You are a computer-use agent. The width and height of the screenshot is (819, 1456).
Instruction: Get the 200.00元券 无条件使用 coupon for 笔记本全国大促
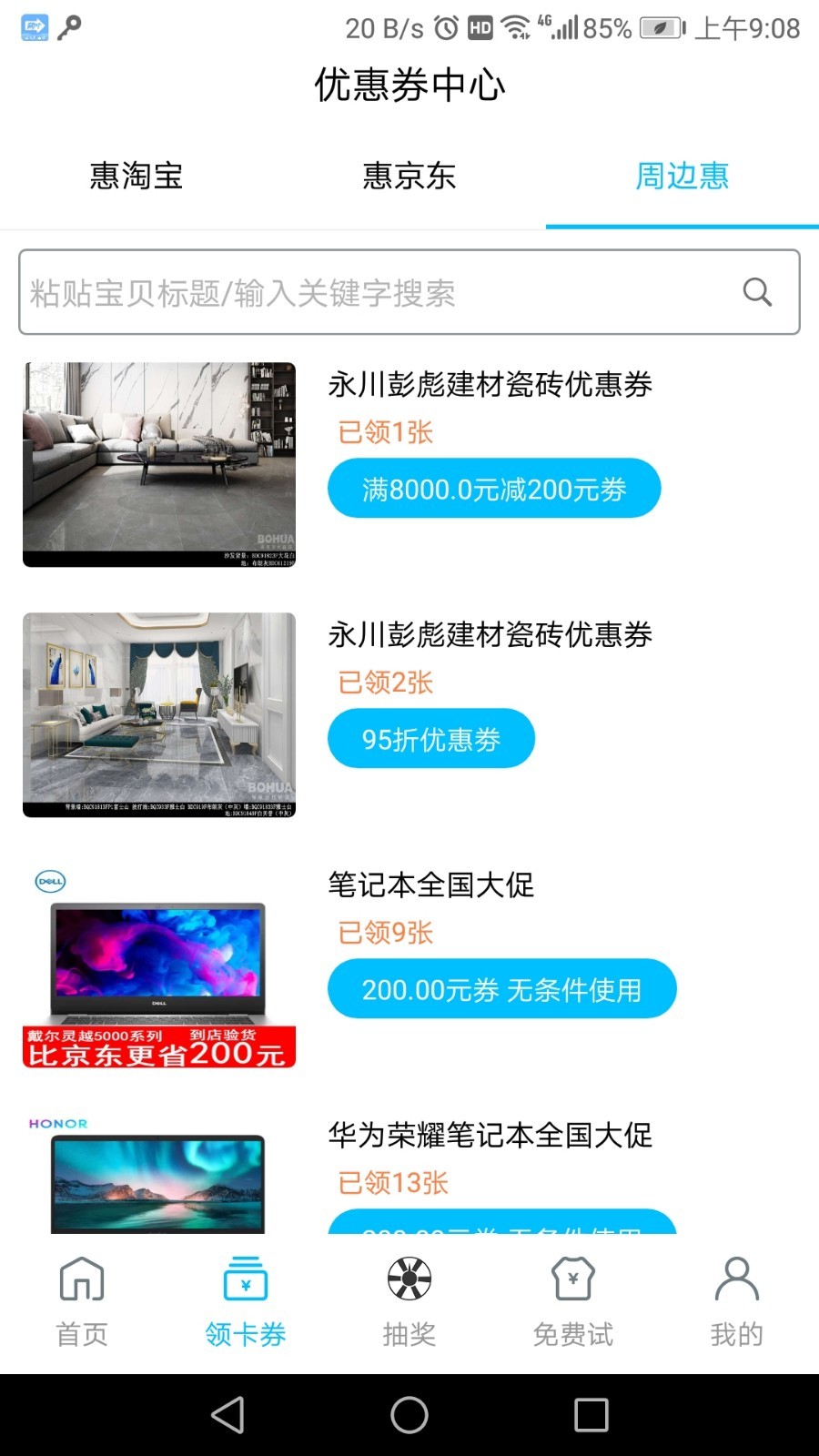[x=501, y=989]
